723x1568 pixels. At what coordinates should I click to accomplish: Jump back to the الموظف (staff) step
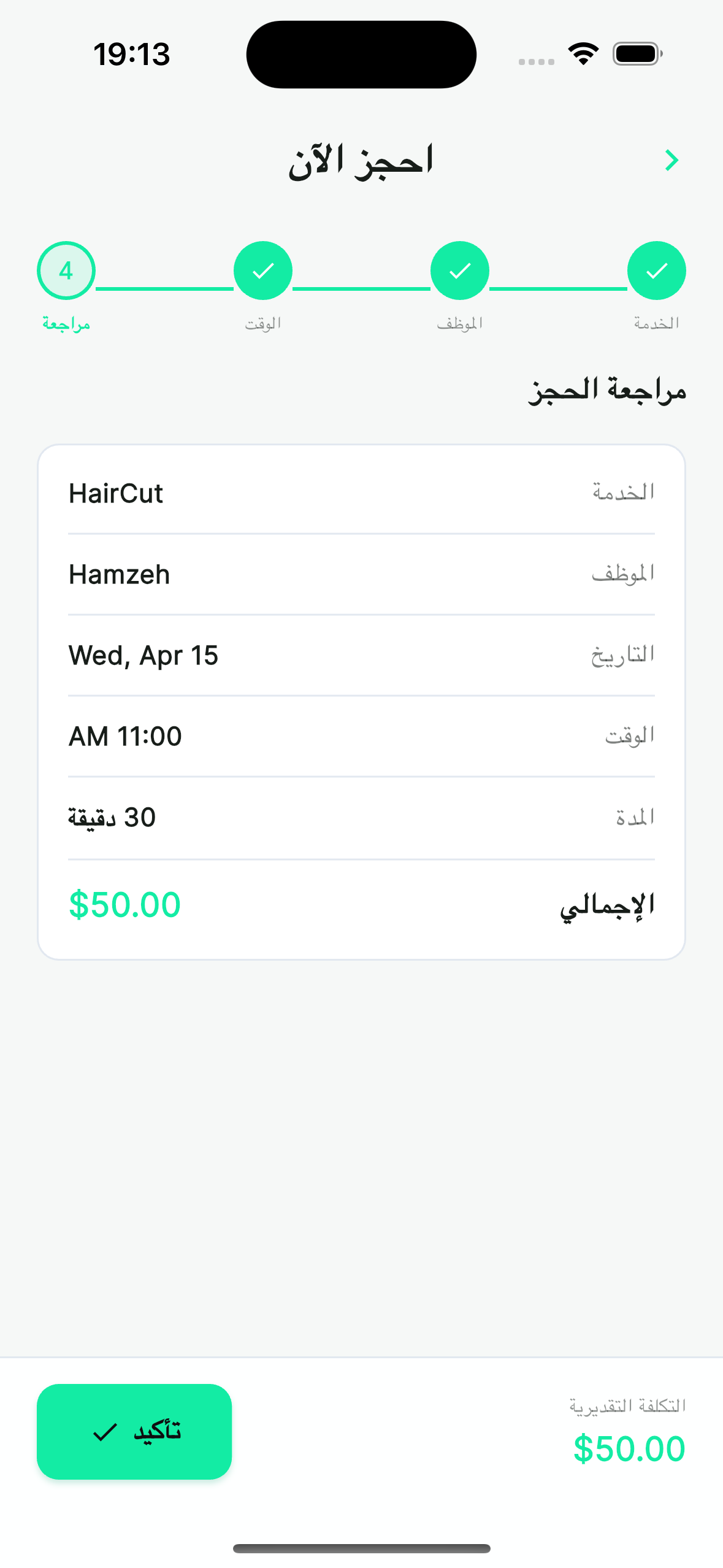(x=460, y=271)
